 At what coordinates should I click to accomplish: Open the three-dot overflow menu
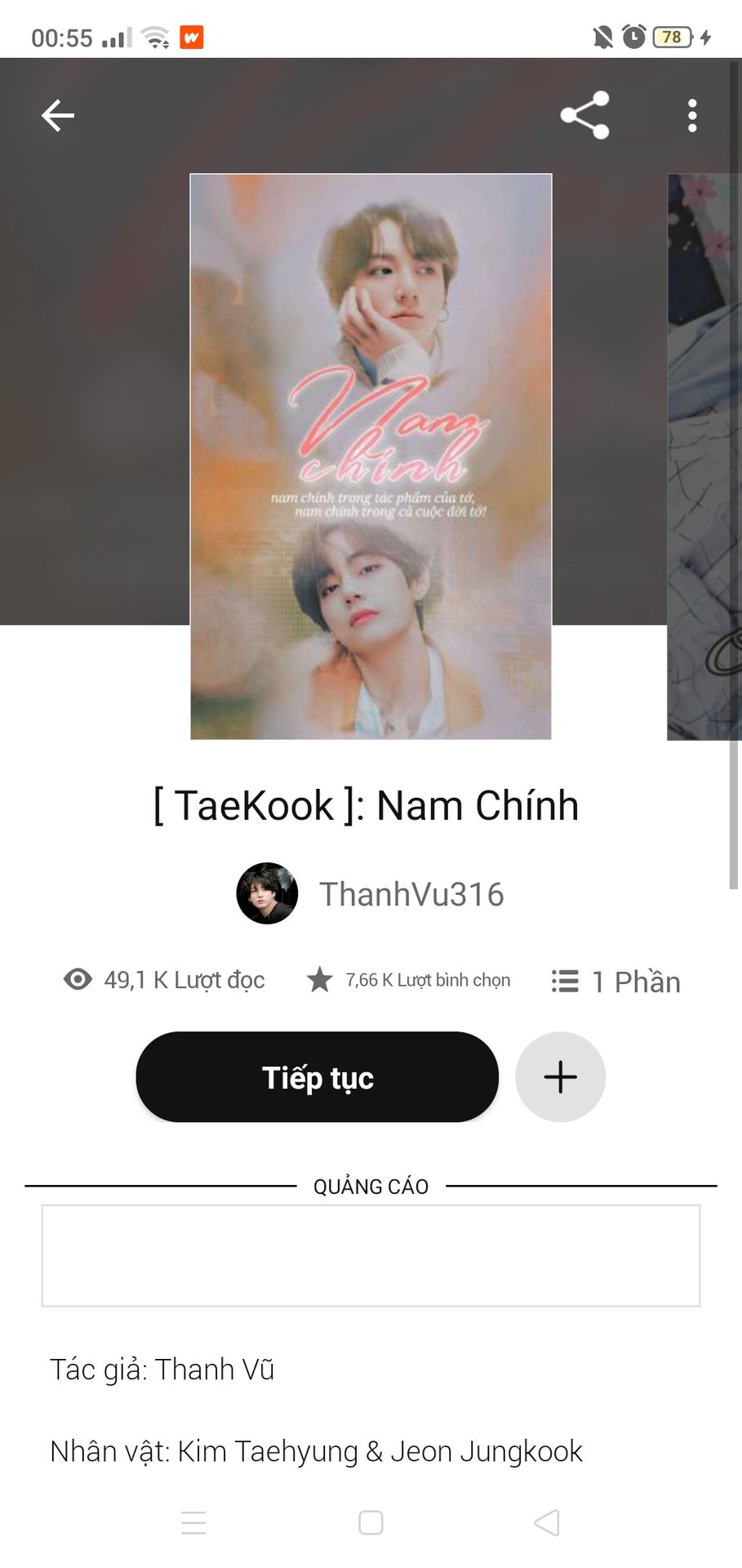(x=692, y=115)
